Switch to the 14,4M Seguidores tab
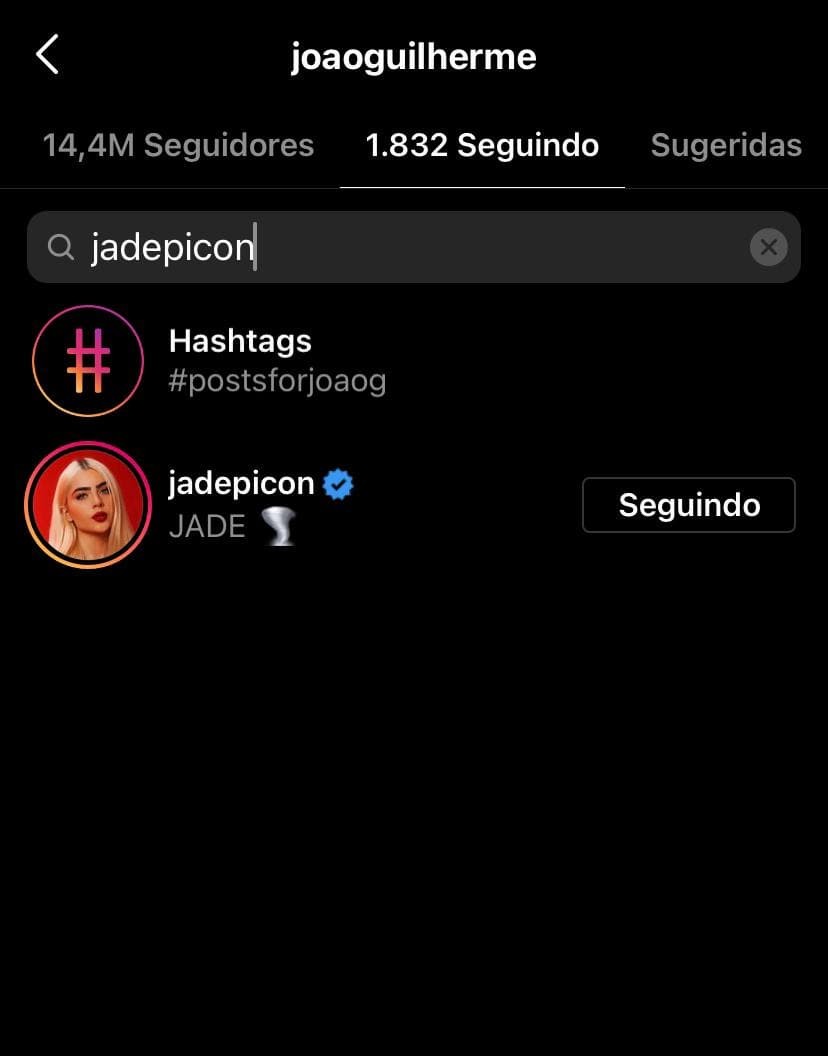This screenshot has height=1056, width=828. click(178, 146)
